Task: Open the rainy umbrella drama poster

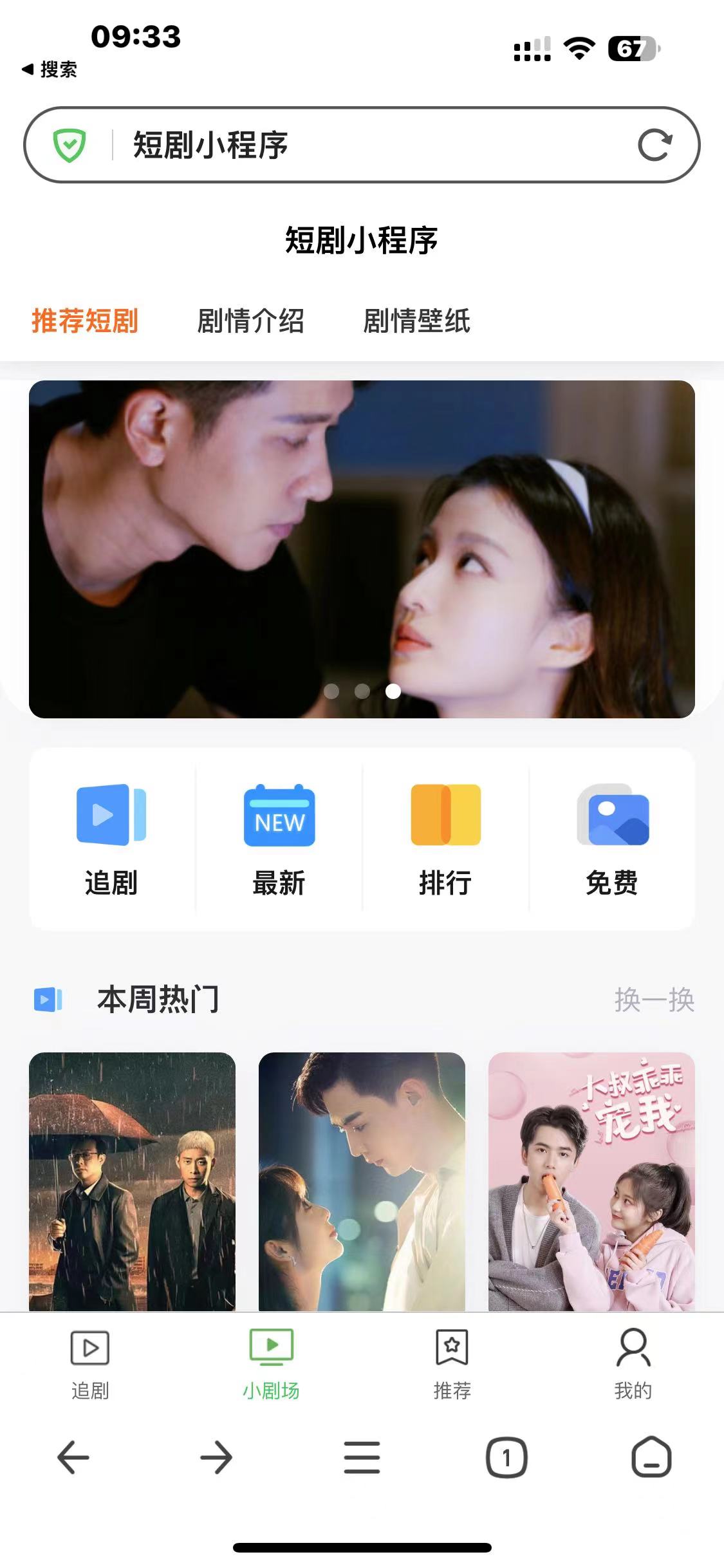Action: click(132, 1181)
